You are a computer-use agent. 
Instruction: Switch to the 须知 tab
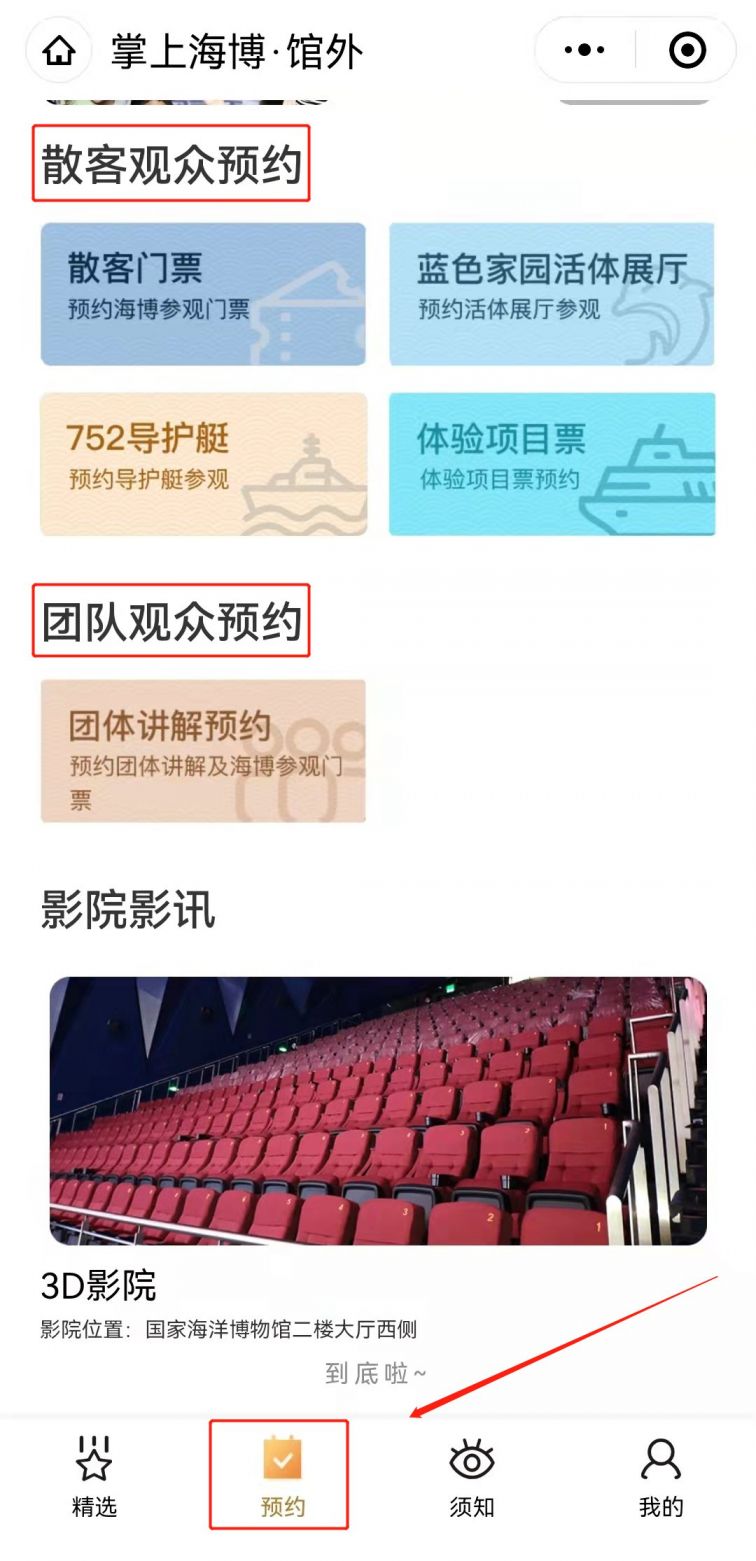471,1476
